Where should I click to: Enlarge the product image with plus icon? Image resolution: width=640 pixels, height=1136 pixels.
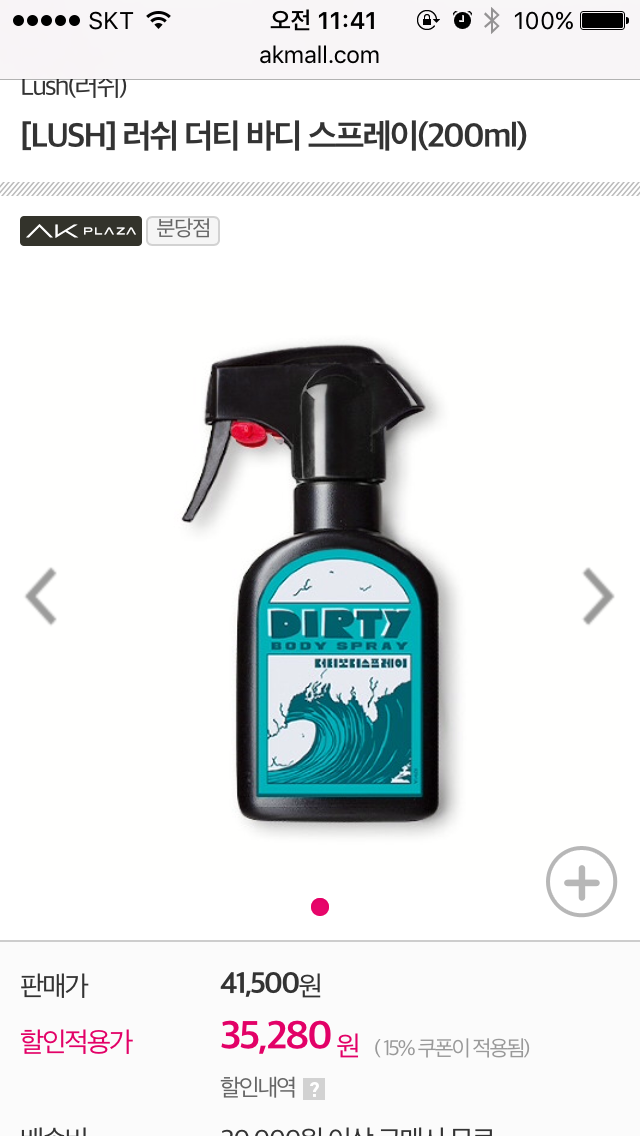coord(581,882)
